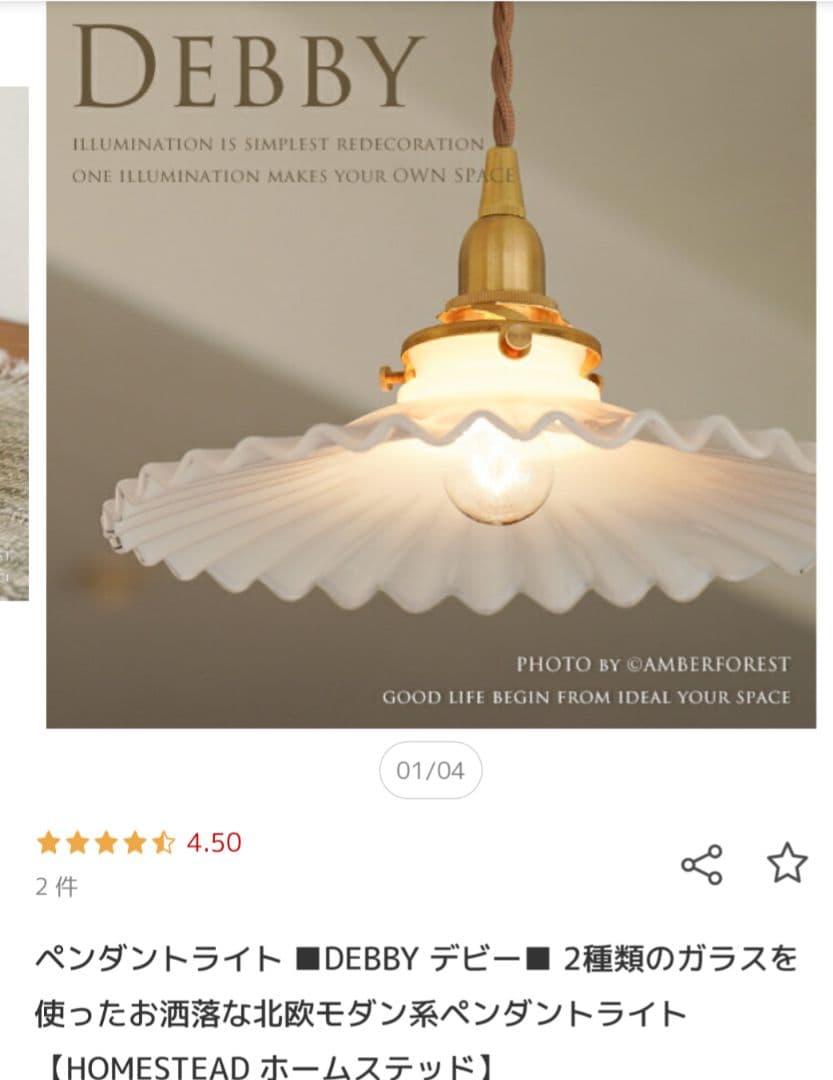Viewport: 833px width, 1080px height.
Task: Open the 4.50 star rating reviews
Action: pos(139,843)
